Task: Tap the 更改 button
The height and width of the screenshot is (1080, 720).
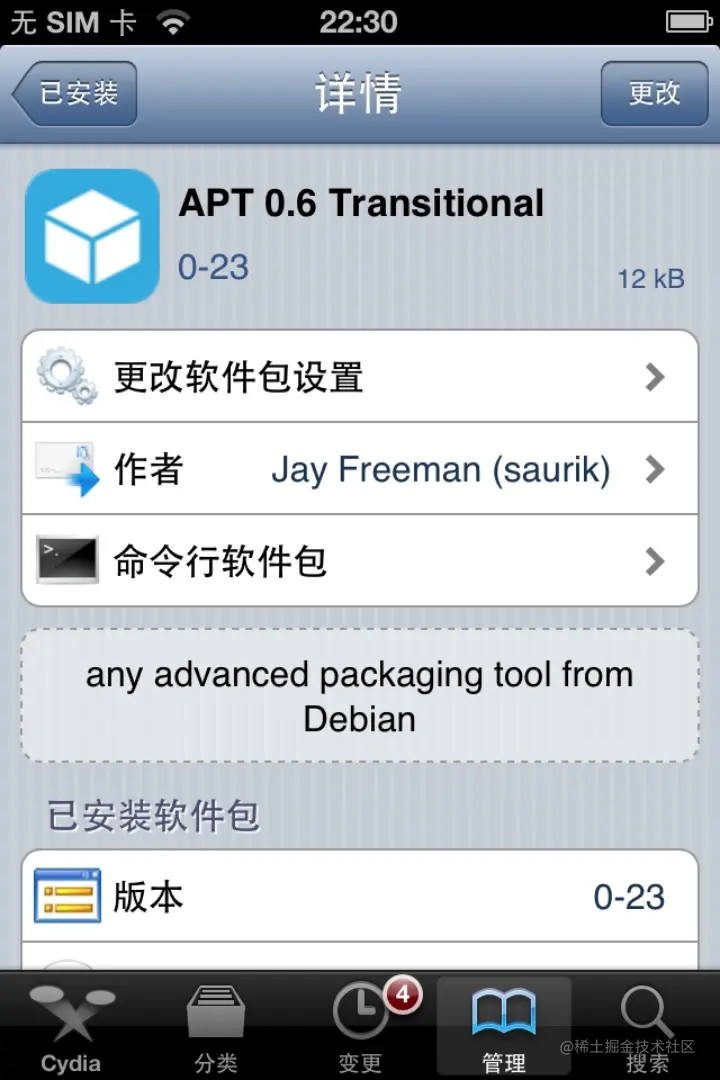Action: point(654,94)
